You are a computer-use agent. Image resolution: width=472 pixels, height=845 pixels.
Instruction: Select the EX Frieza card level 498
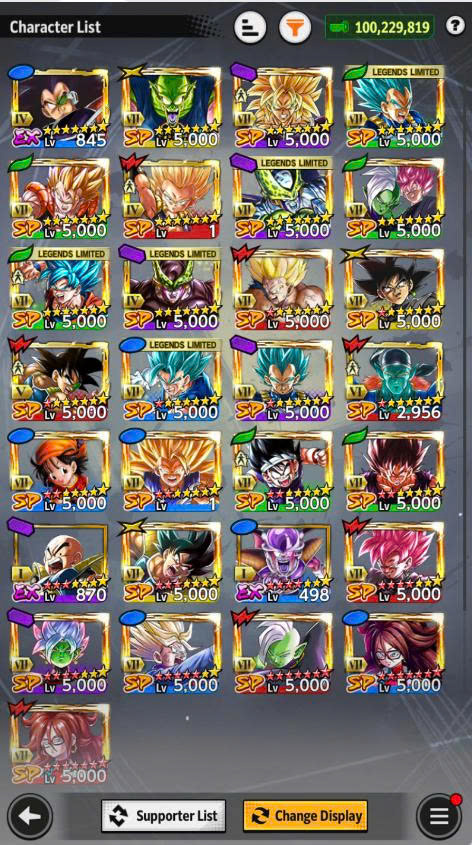[282, 562]
